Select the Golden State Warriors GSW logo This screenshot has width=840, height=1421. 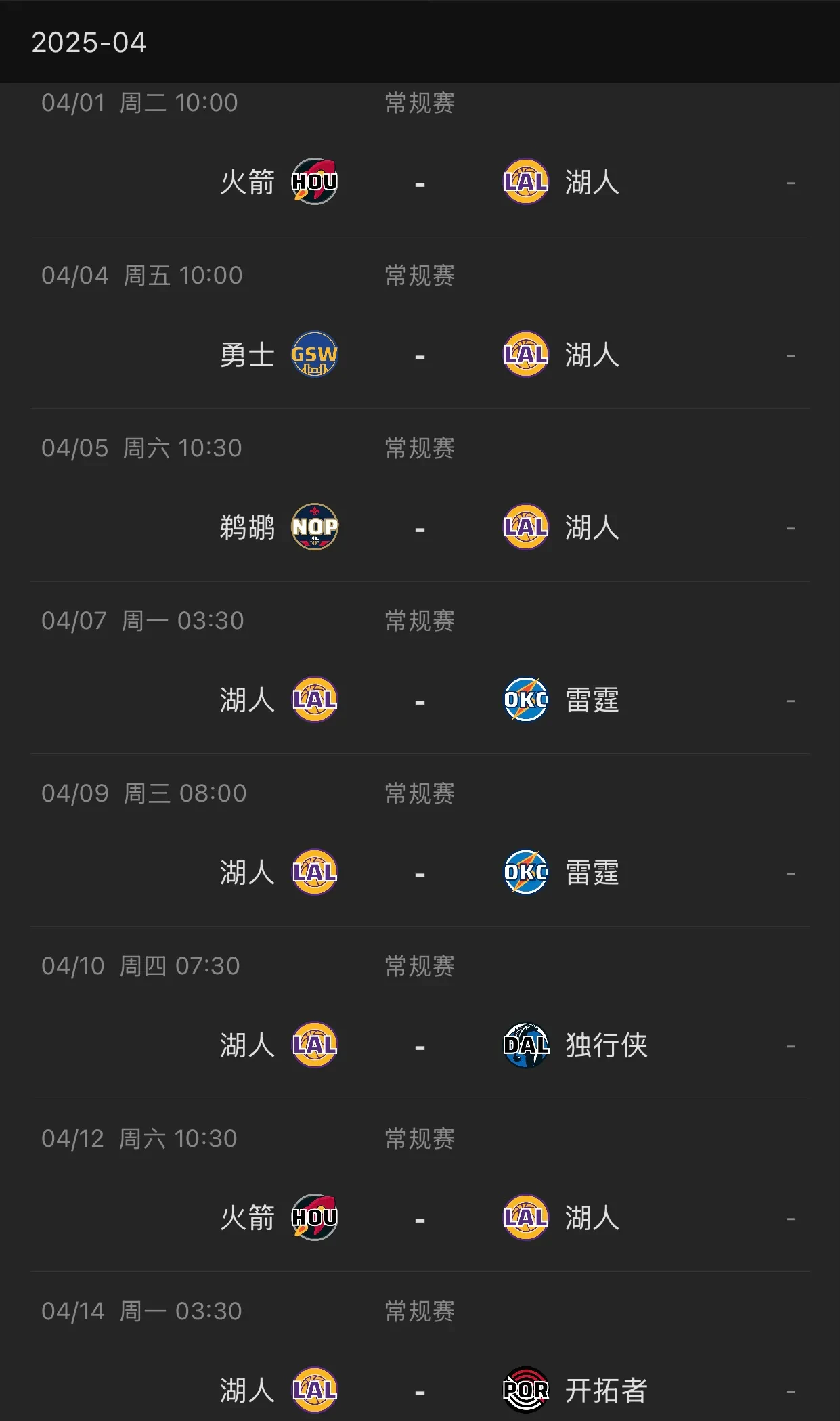click(315, 354)
